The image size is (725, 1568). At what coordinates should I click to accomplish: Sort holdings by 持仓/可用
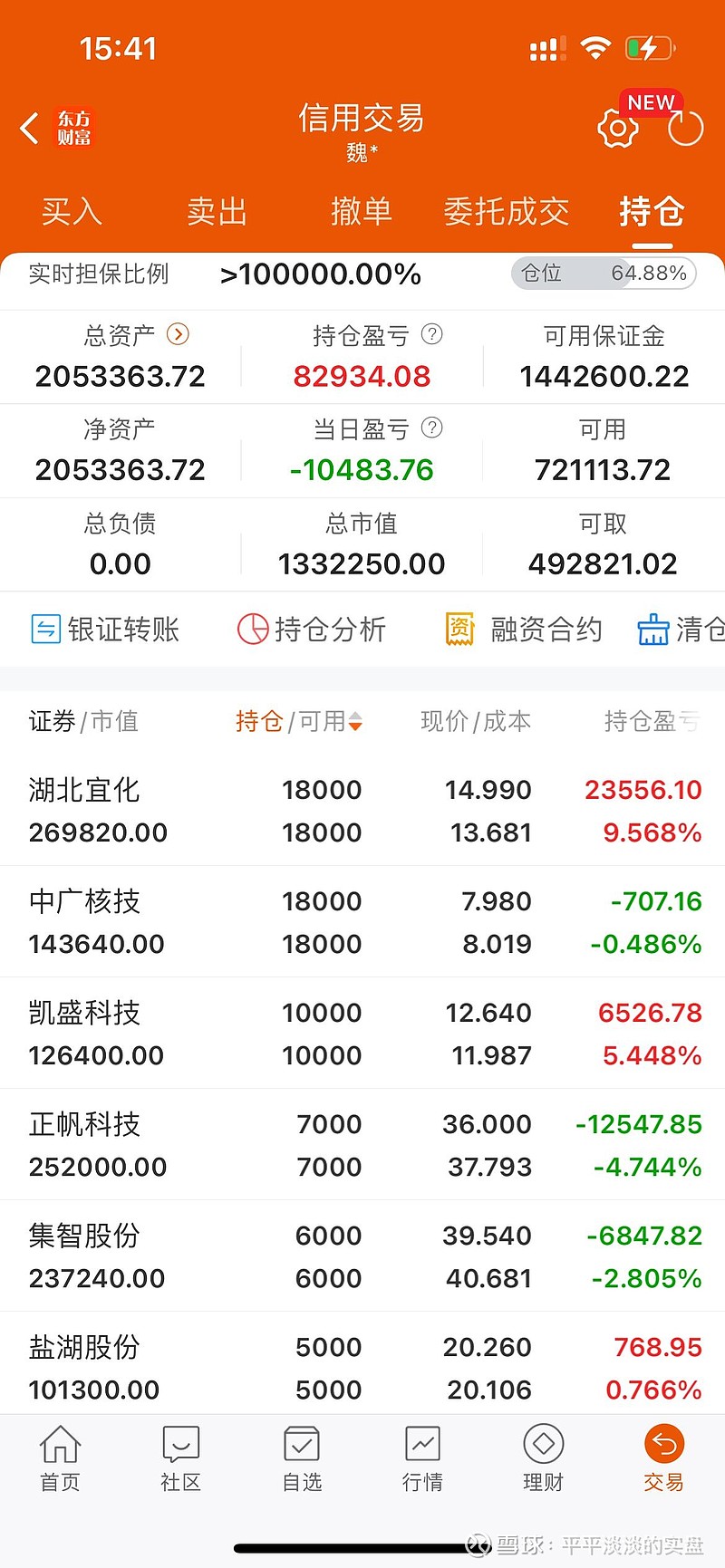click(299, 721)
